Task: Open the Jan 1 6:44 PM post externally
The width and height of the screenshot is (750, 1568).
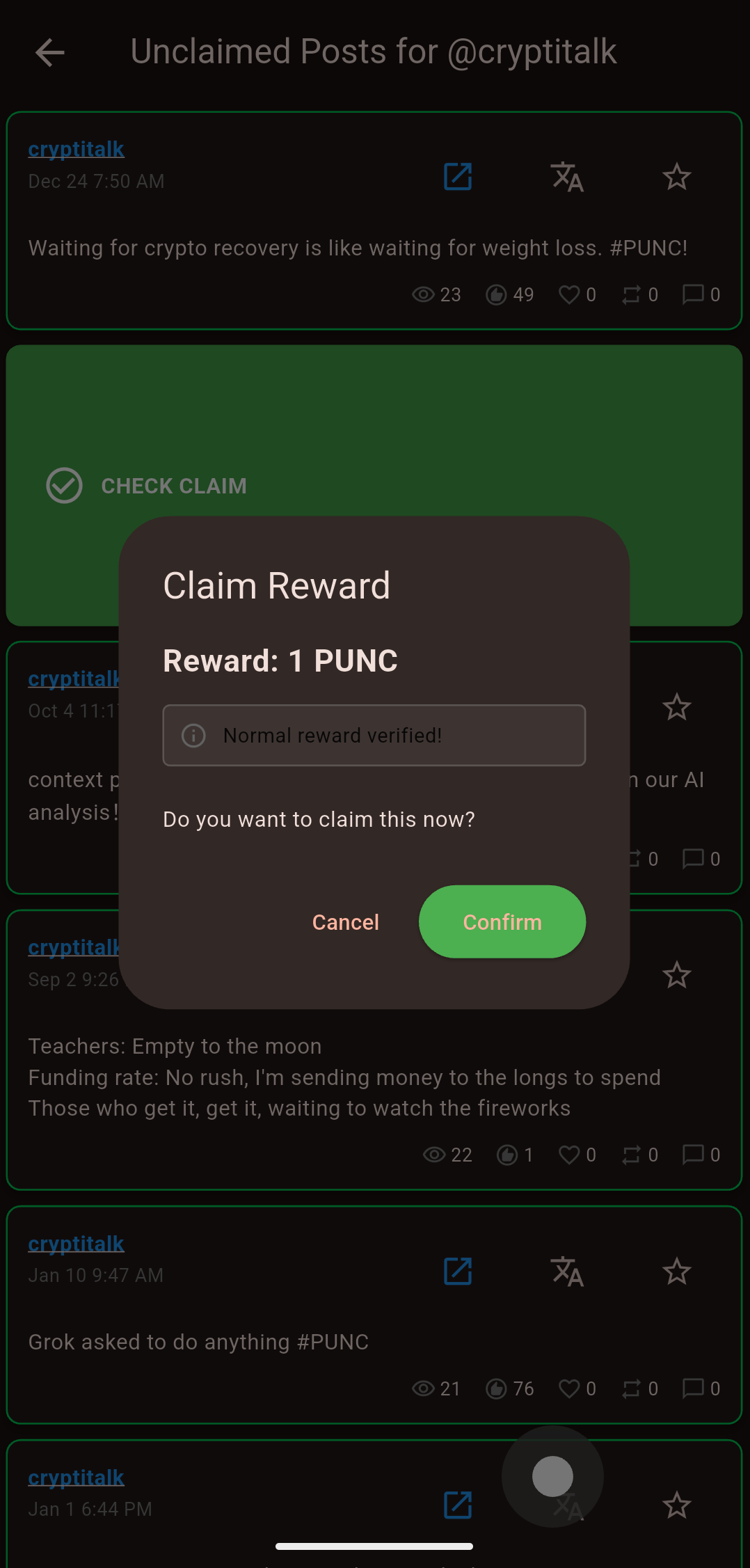Action: 458,1505
